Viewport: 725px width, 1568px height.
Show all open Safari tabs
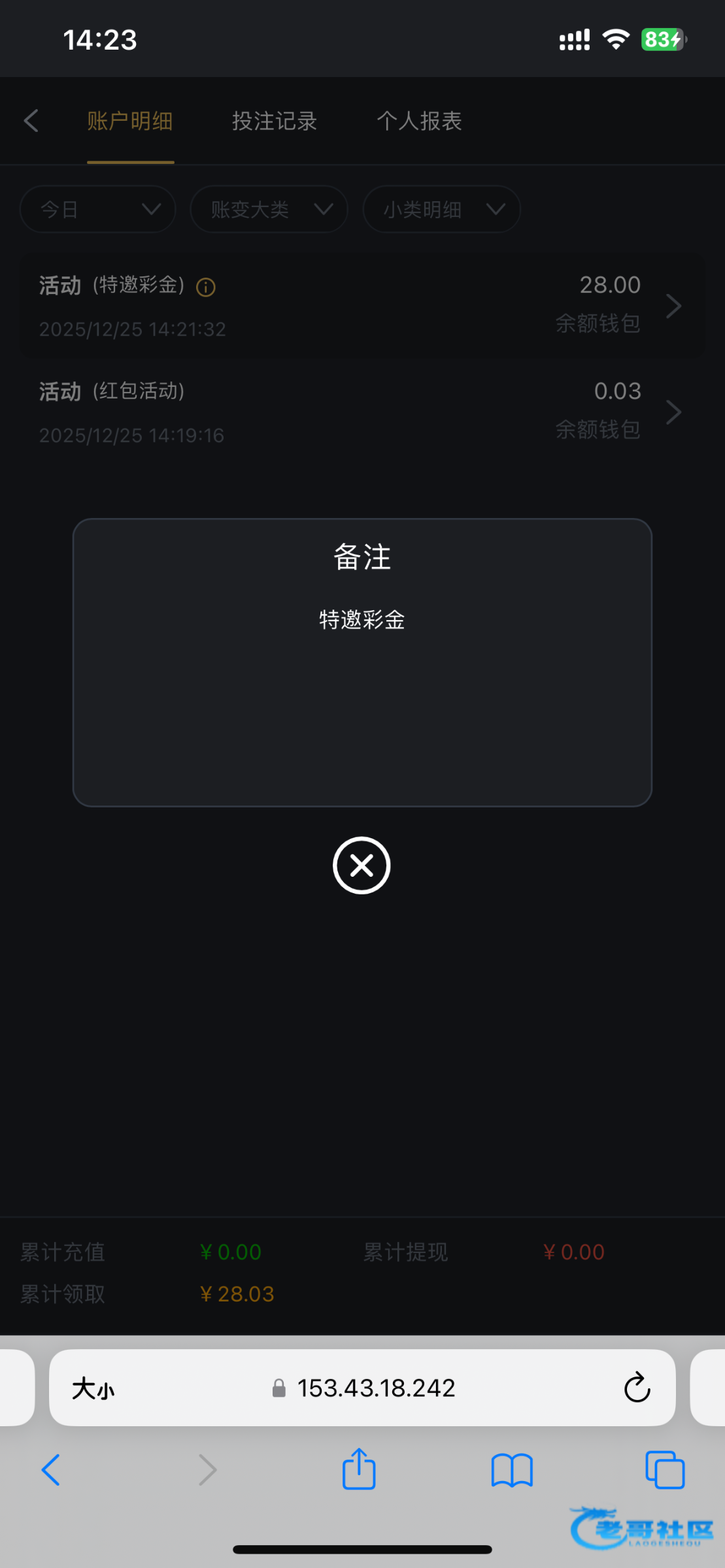click(665, 1470)
